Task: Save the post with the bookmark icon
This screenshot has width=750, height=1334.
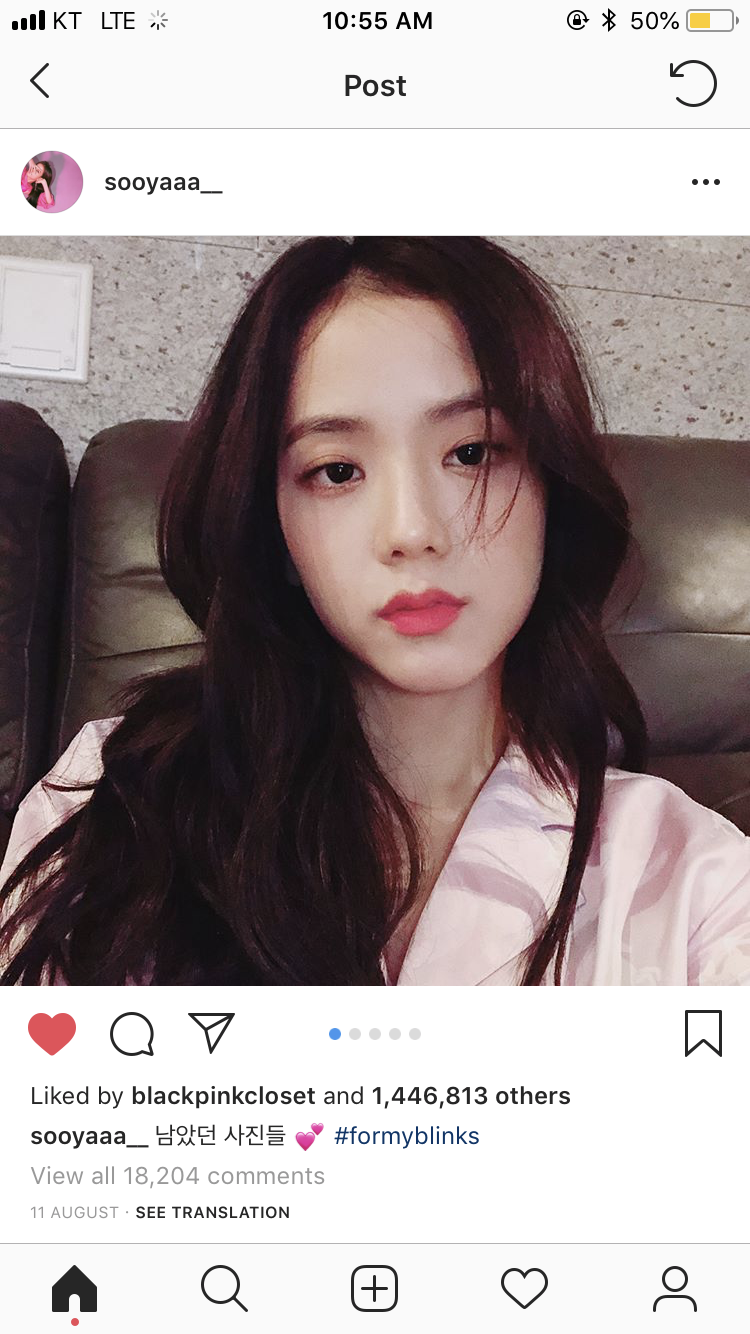Action: (x=703, y=1033)
